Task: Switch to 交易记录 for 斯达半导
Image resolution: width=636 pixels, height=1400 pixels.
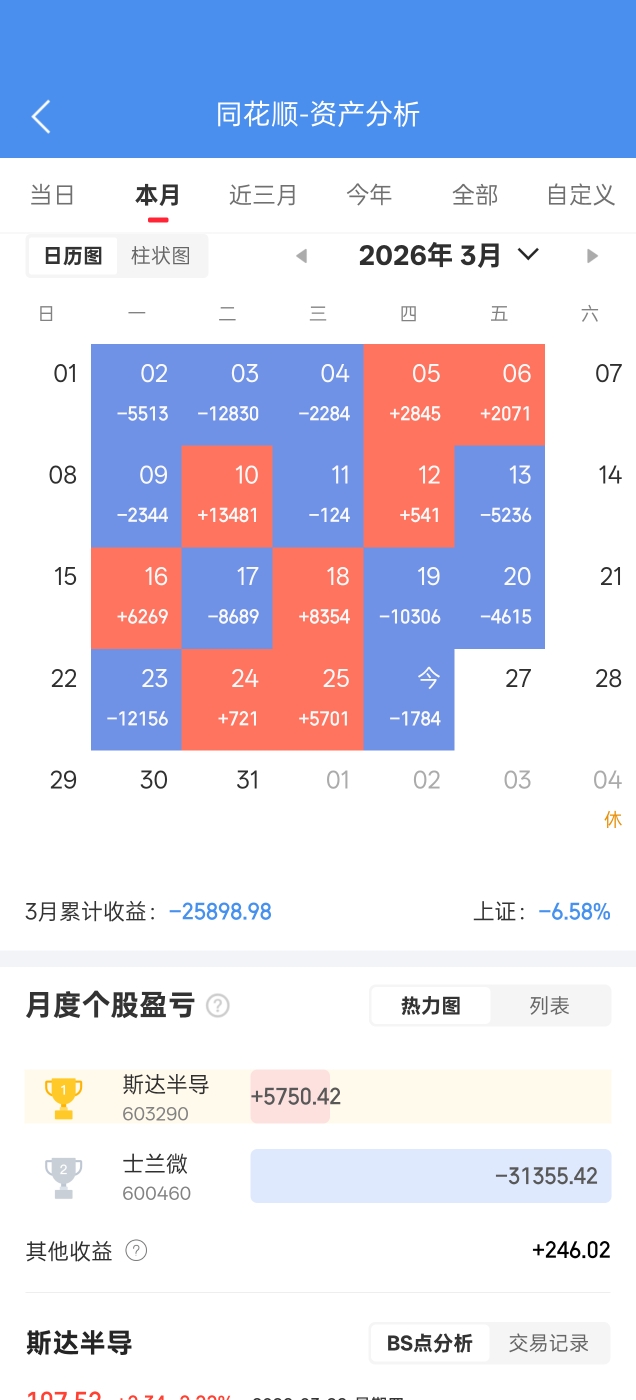Action: [549, 1343]
